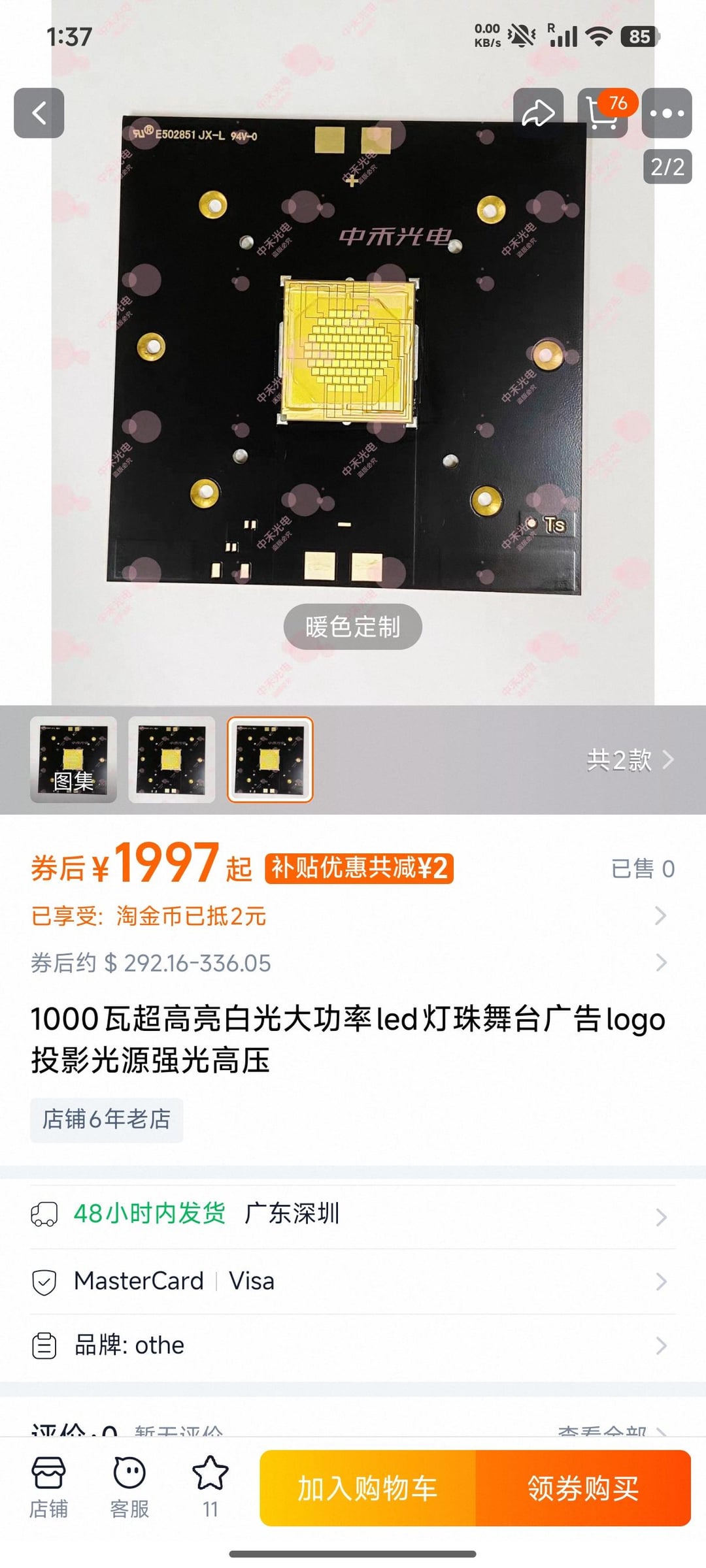The width and height of the screenshot is (706, 1568).
Task: Open the 48小时内发货 shipping details
Action: [x=353, y=1214]
